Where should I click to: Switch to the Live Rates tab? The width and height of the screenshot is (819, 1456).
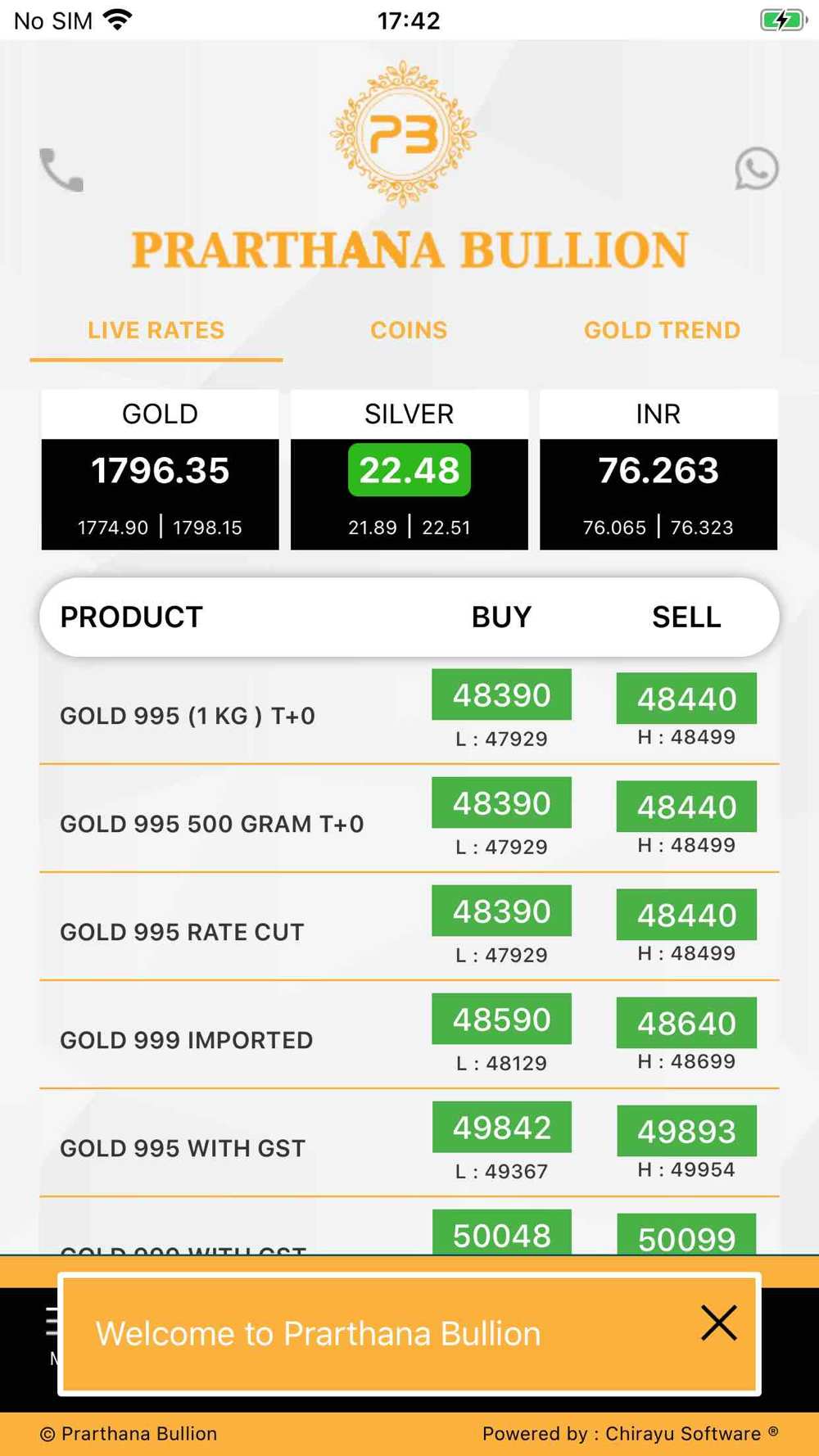coord(156,330)
